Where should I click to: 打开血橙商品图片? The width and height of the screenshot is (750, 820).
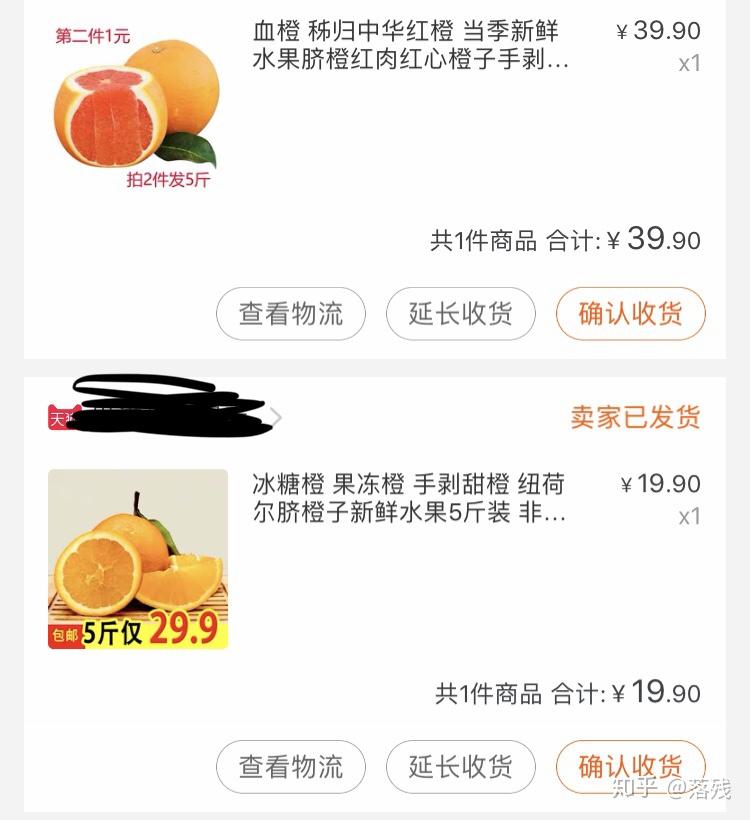click(137, 108)
